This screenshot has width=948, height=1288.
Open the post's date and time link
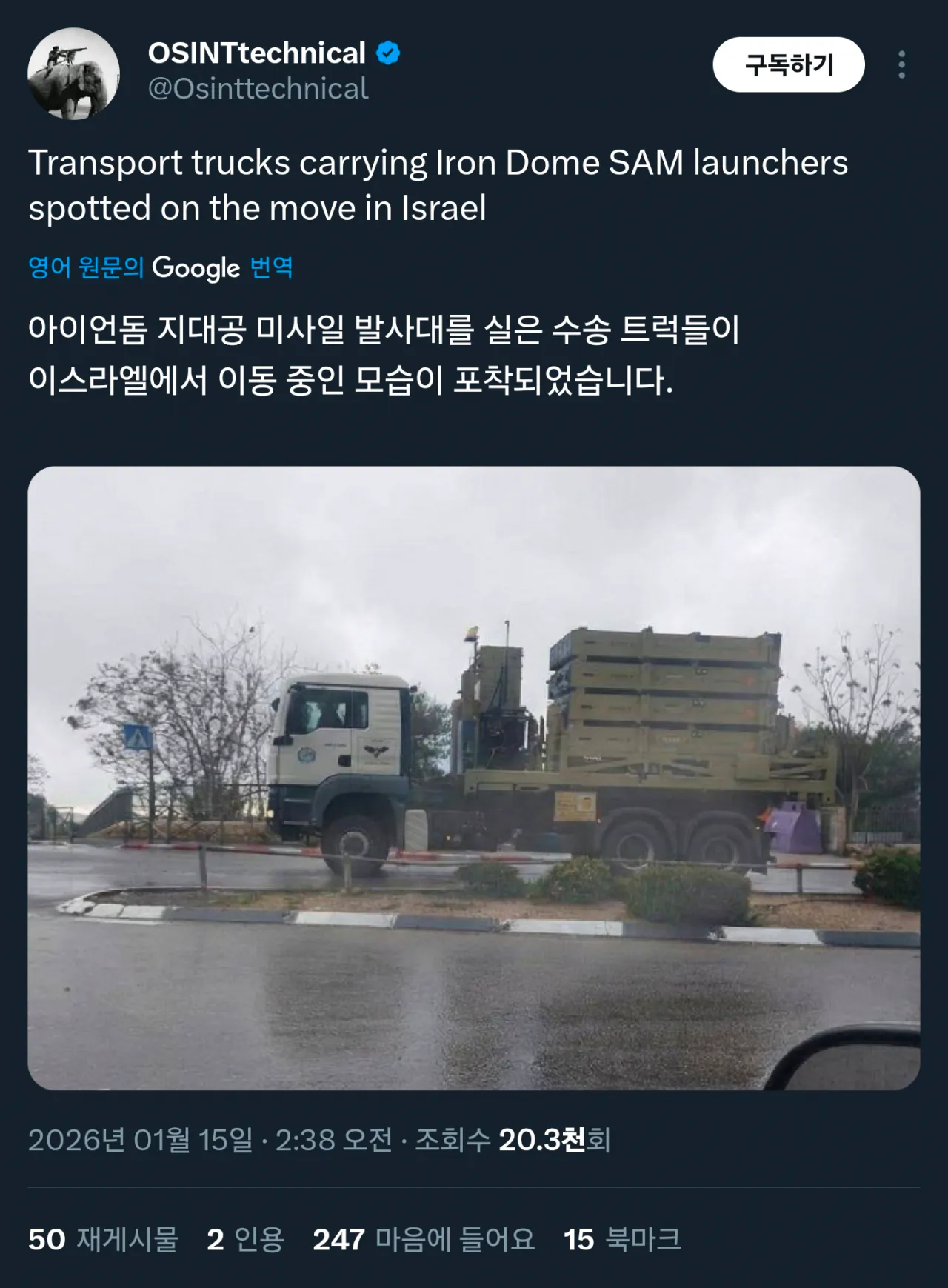(210, 1140)
